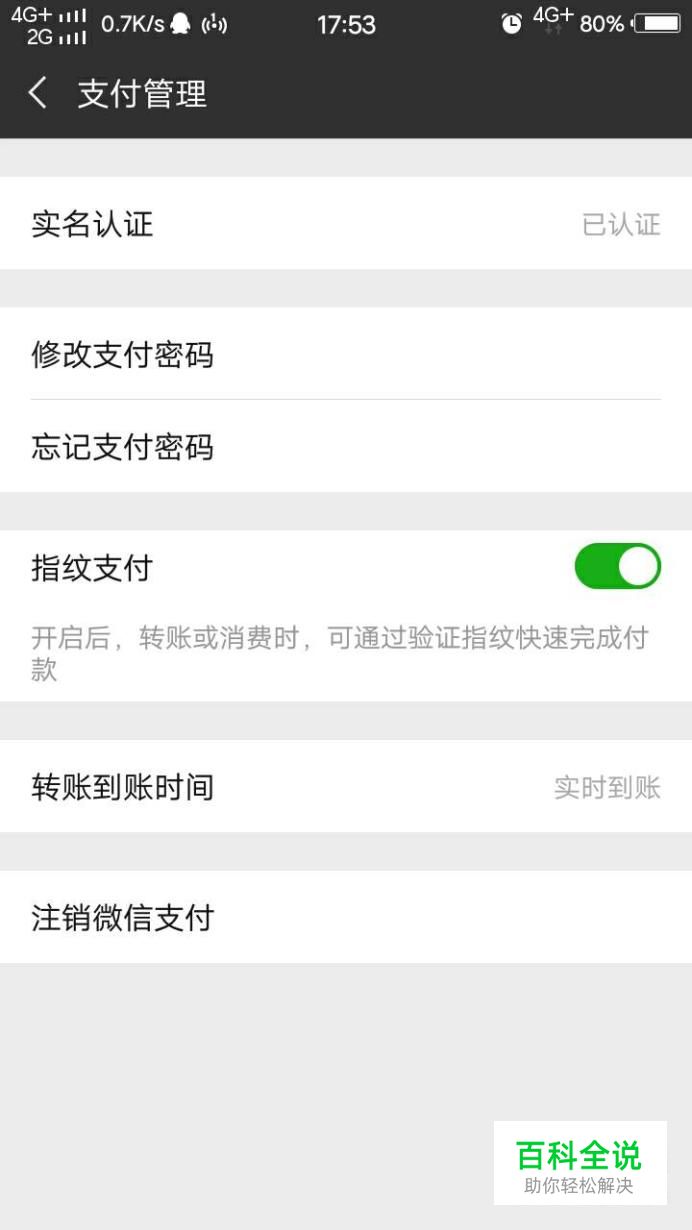Open 转账到账时间 setting
Viewport: 692px width, 1230px height.
[346, 786]
